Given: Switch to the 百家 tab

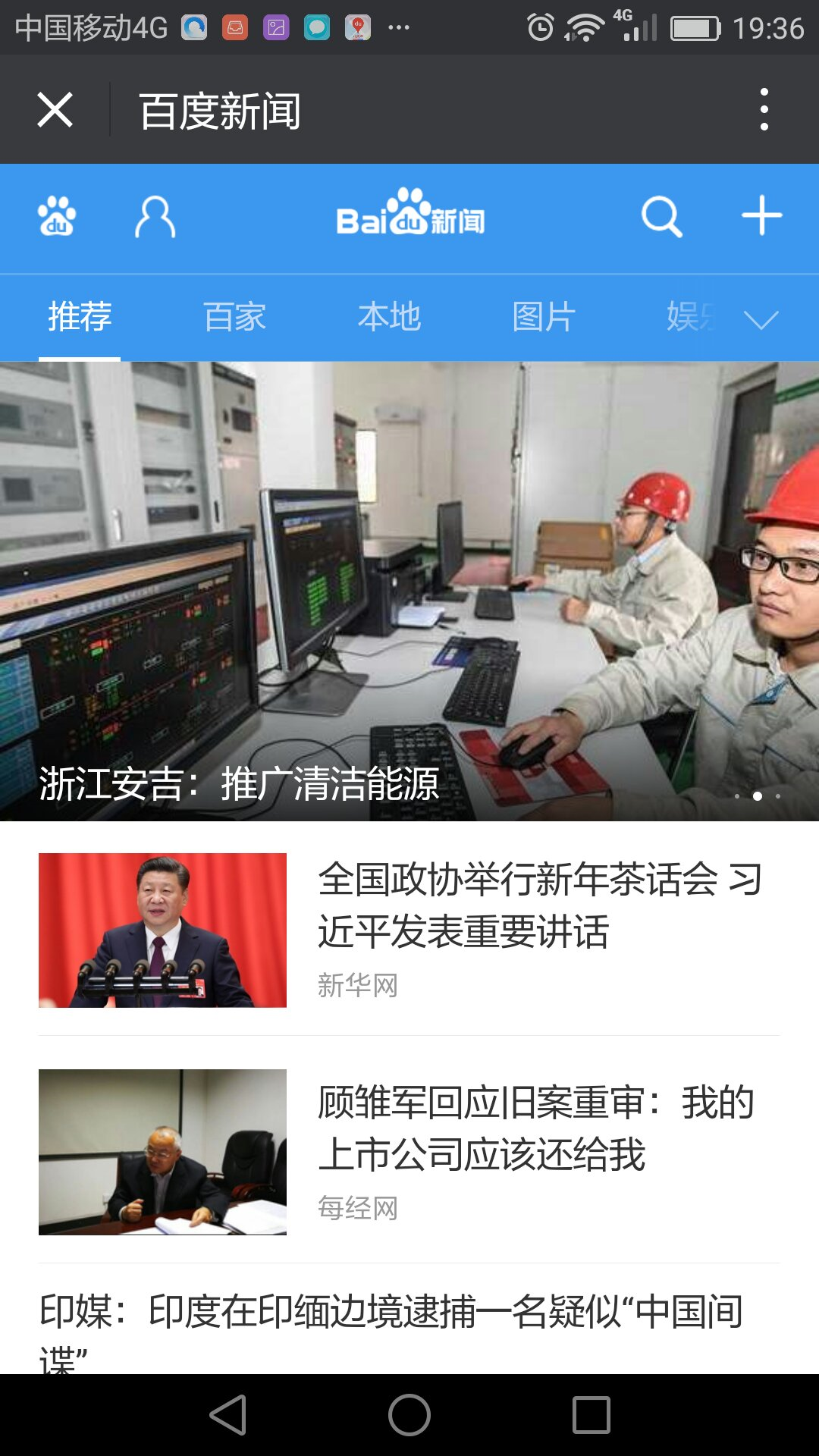Looking at the screenshot, I should tap(234, 317).
